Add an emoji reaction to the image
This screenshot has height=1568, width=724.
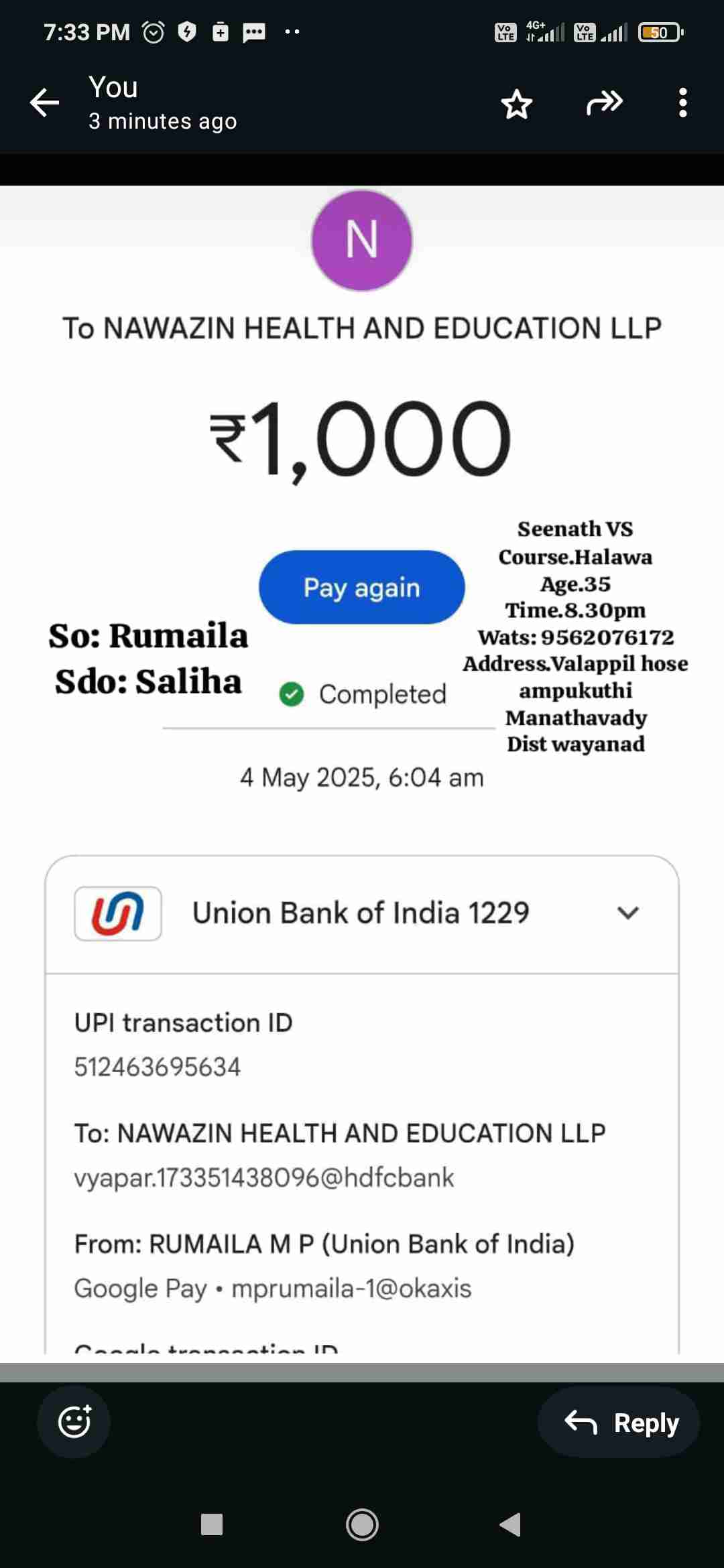tap(74, 1421)
